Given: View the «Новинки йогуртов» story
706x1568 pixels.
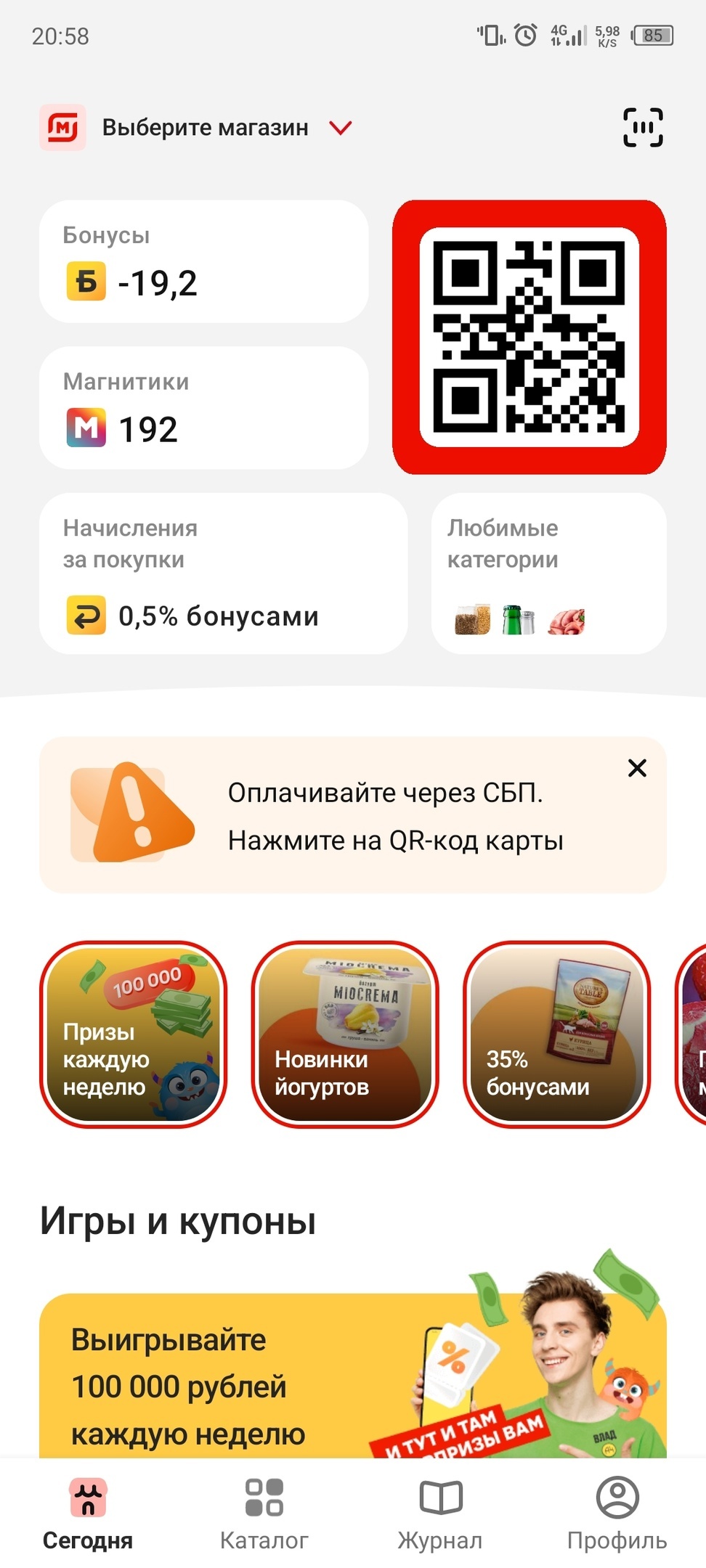Looking at the screenshot, I should [345, 1034].
